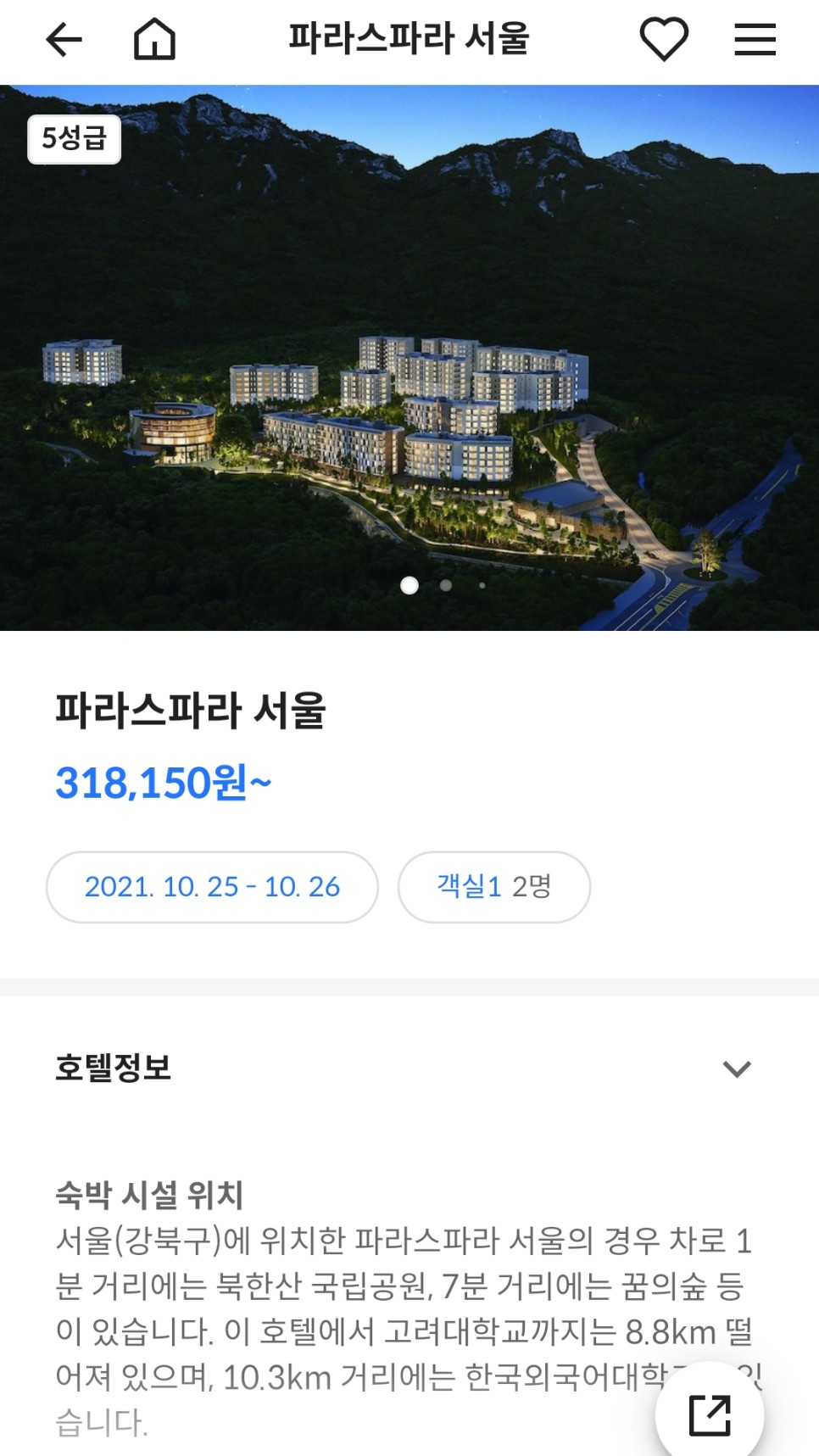Edit the 객실1 2명 guest selection
The width and height of the screenshot is (819, 1456).
494,887
